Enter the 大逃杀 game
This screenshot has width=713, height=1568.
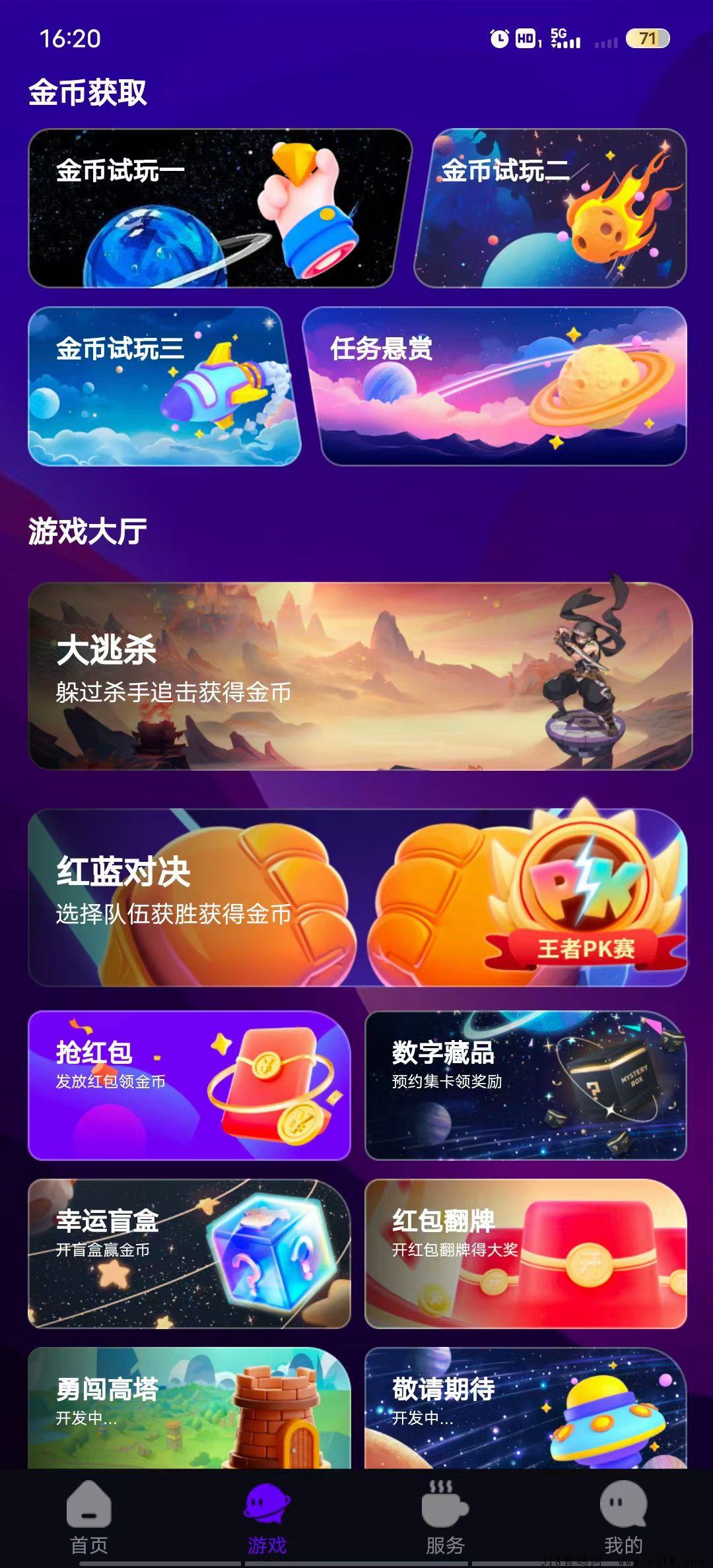pyautogui.click(x=360, y=675)
